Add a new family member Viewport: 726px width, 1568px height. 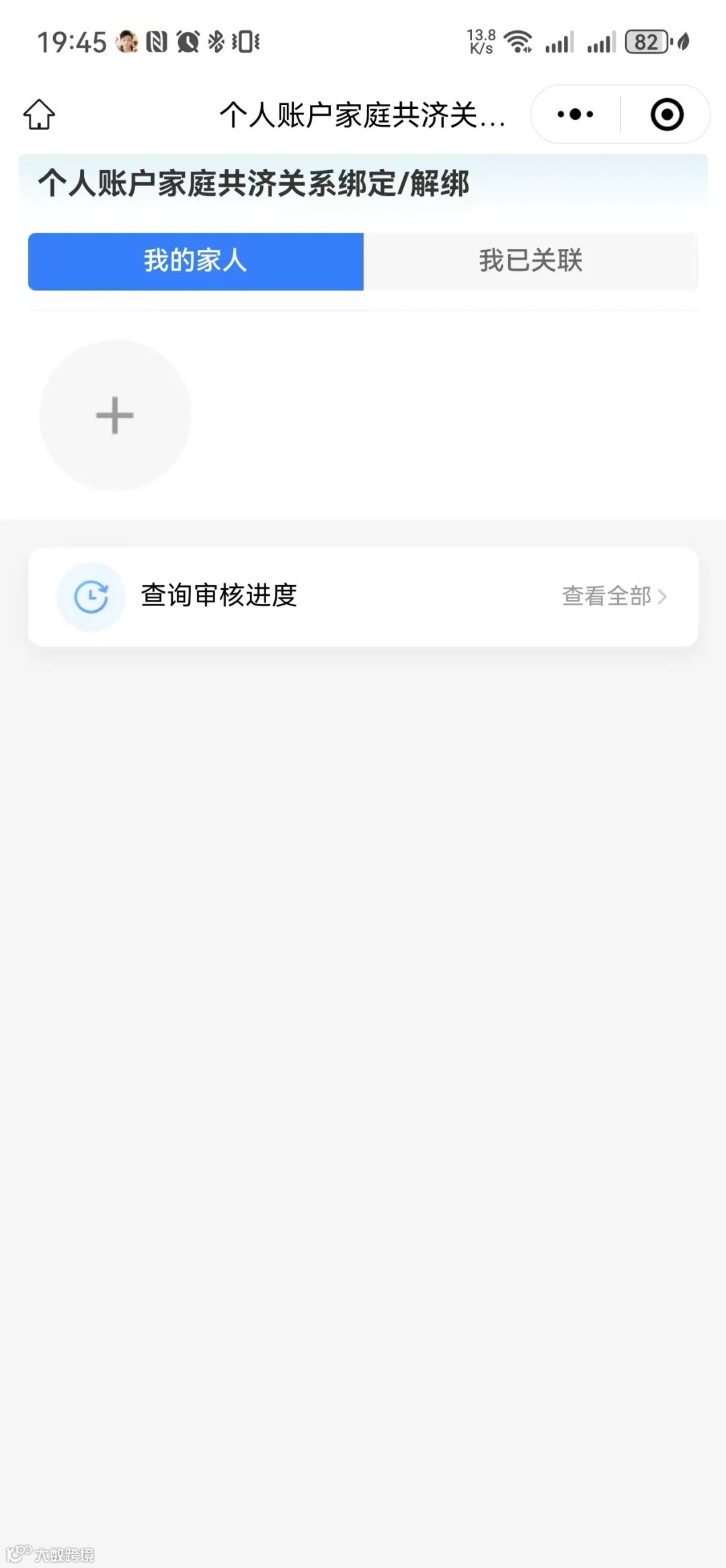pos(115,415)
